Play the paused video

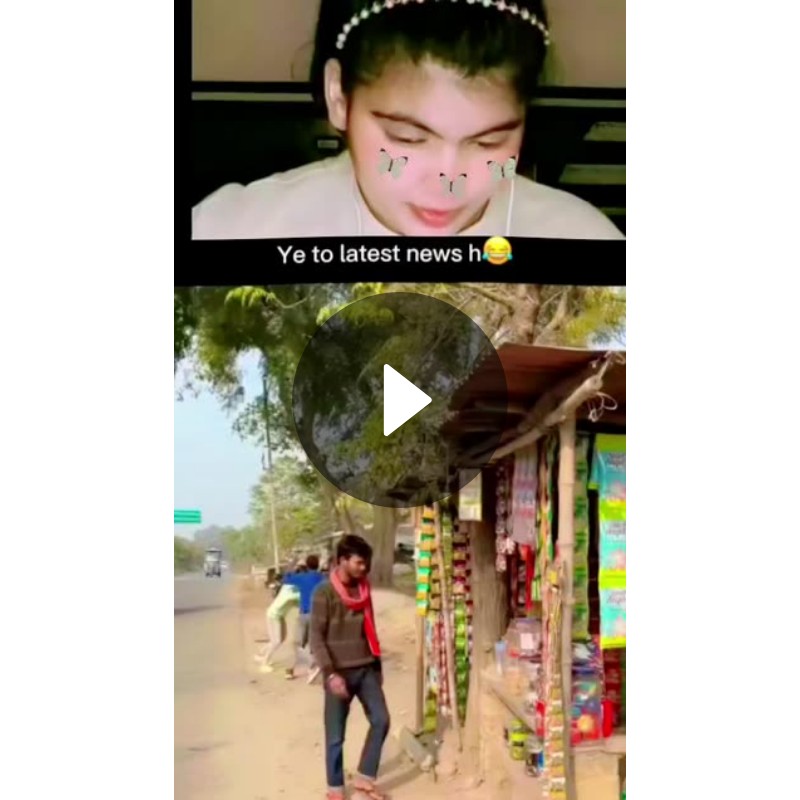tap(401, 399)
